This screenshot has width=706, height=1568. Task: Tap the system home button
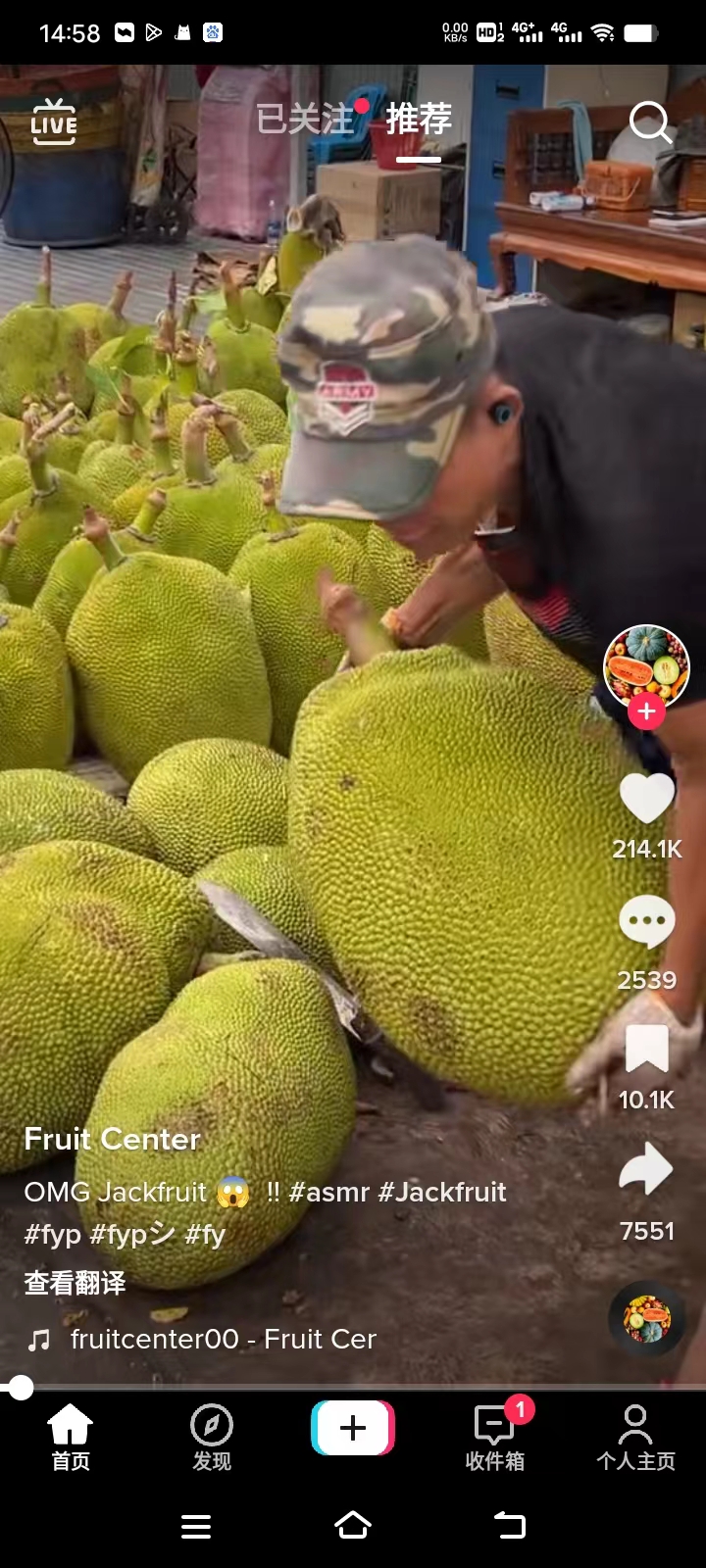[353, 1526]
